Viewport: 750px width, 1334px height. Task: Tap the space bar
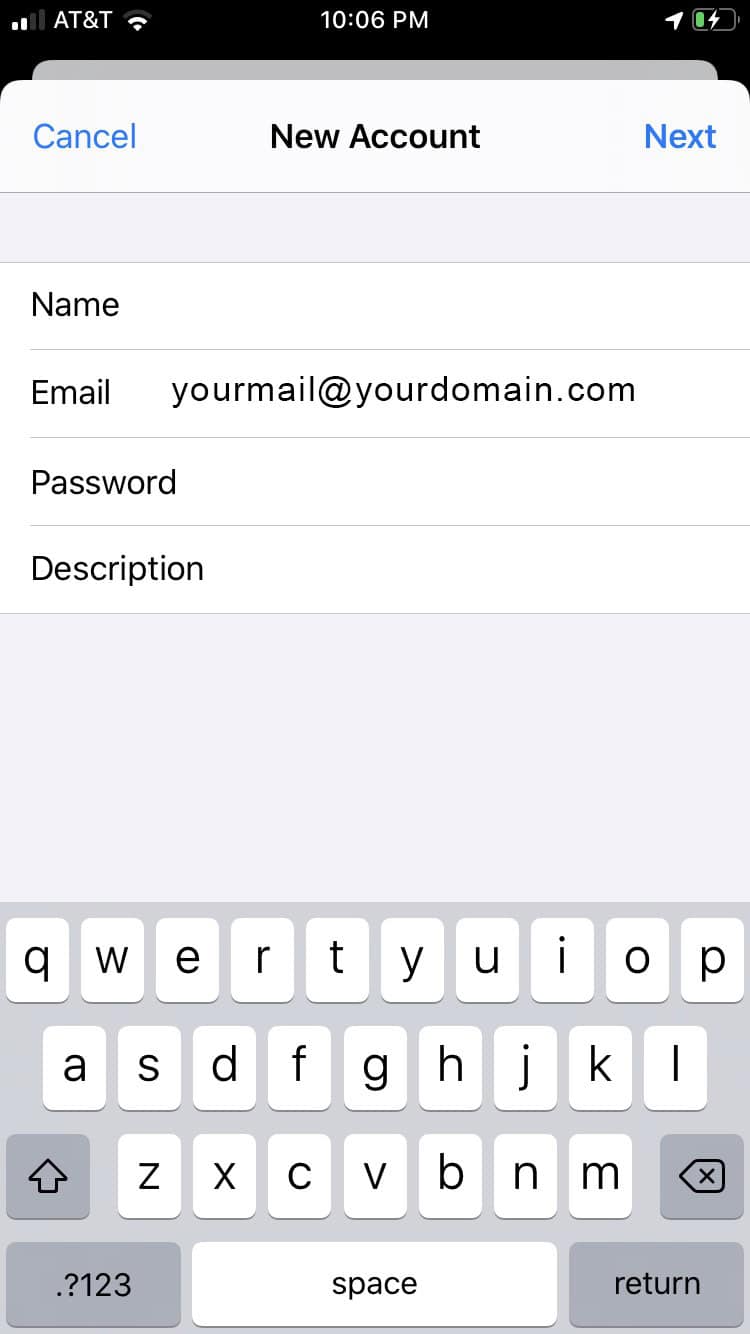click(374, 1284)
